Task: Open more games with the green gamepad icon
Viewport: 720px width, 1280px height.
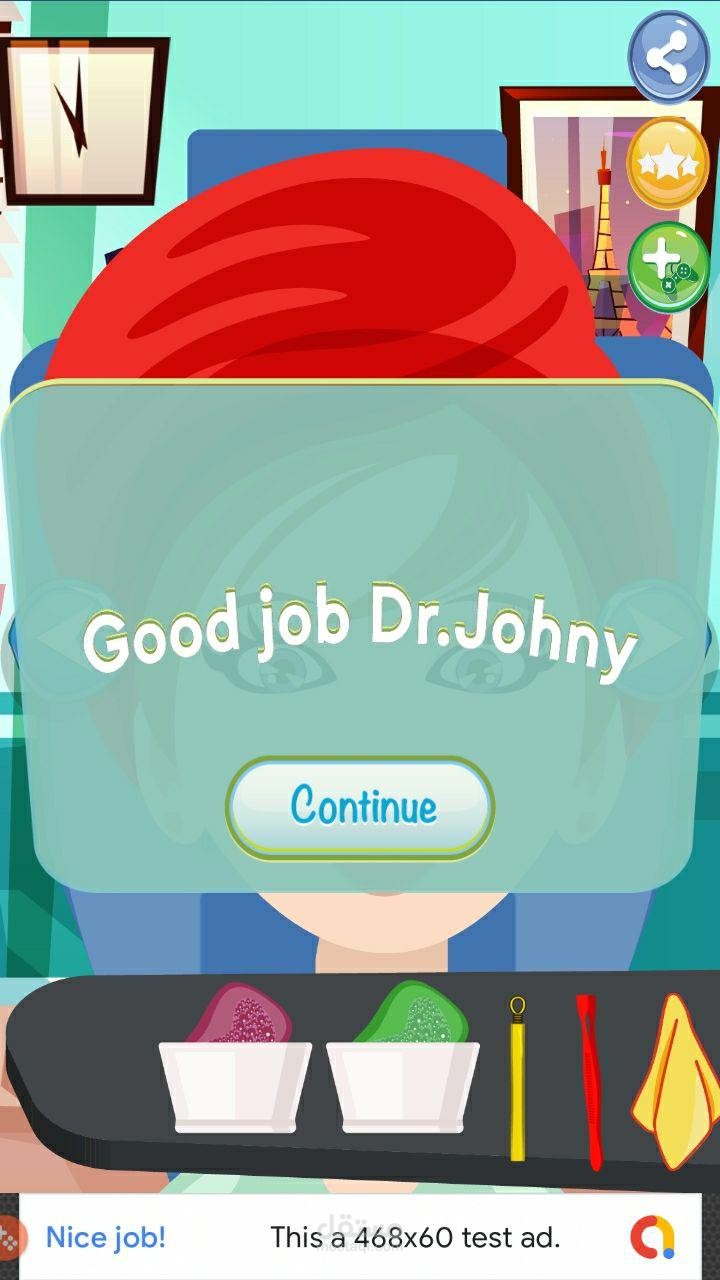Action: coord(668,266)
